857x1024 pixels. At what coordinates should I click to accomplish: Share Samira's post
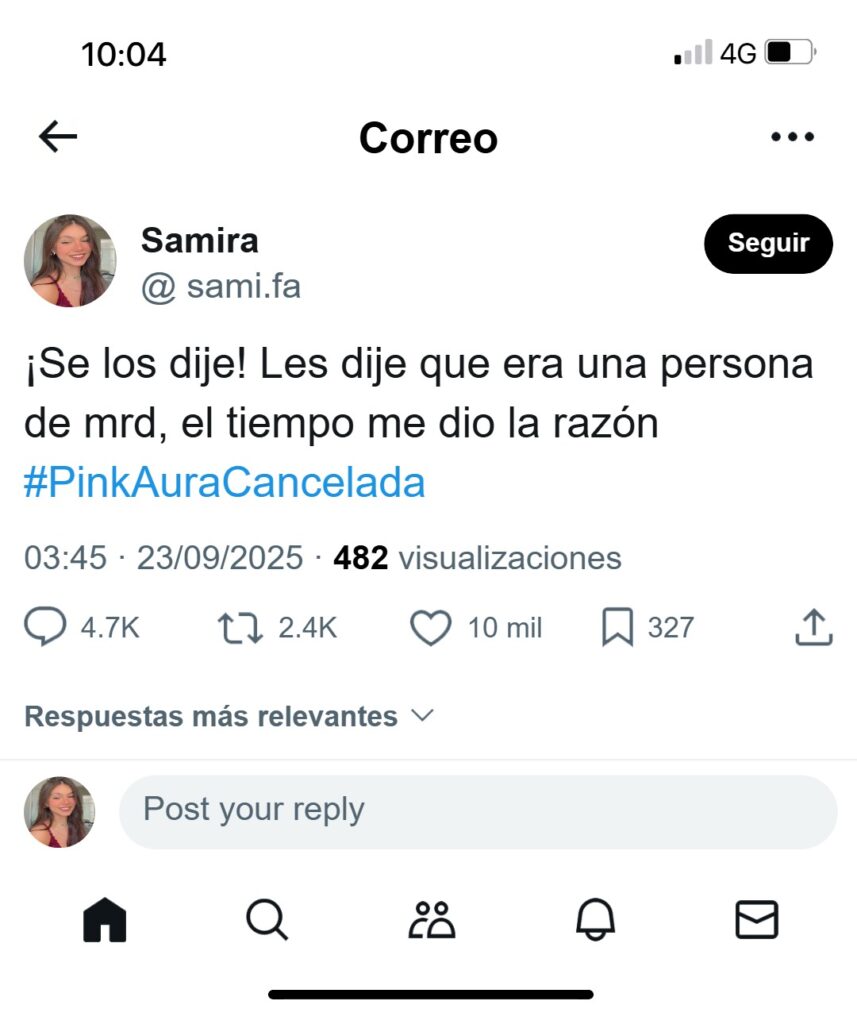(x=813, y=627)
